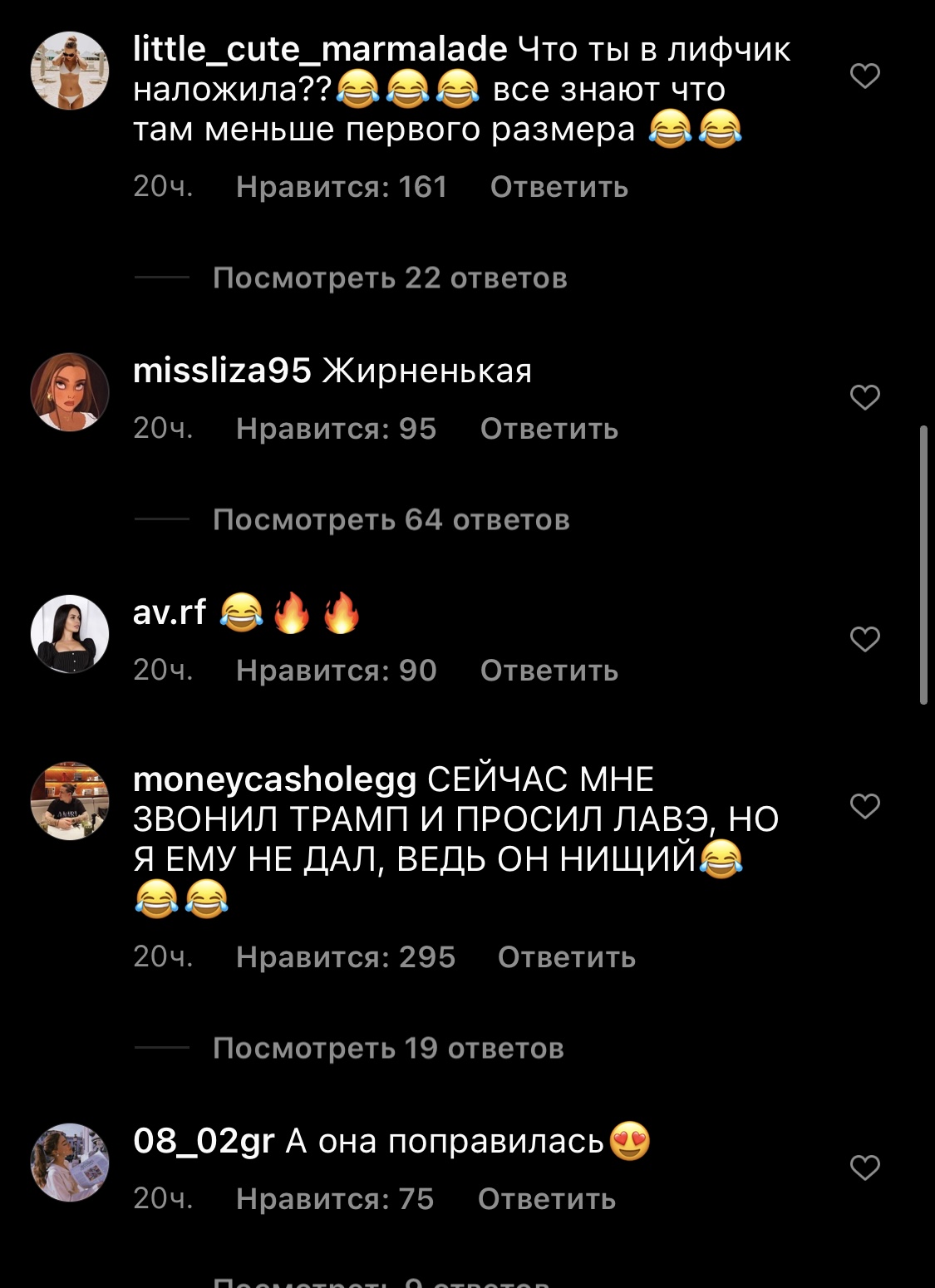
Task: Expand the 19 replies thread
Action: coord(387,1048)
